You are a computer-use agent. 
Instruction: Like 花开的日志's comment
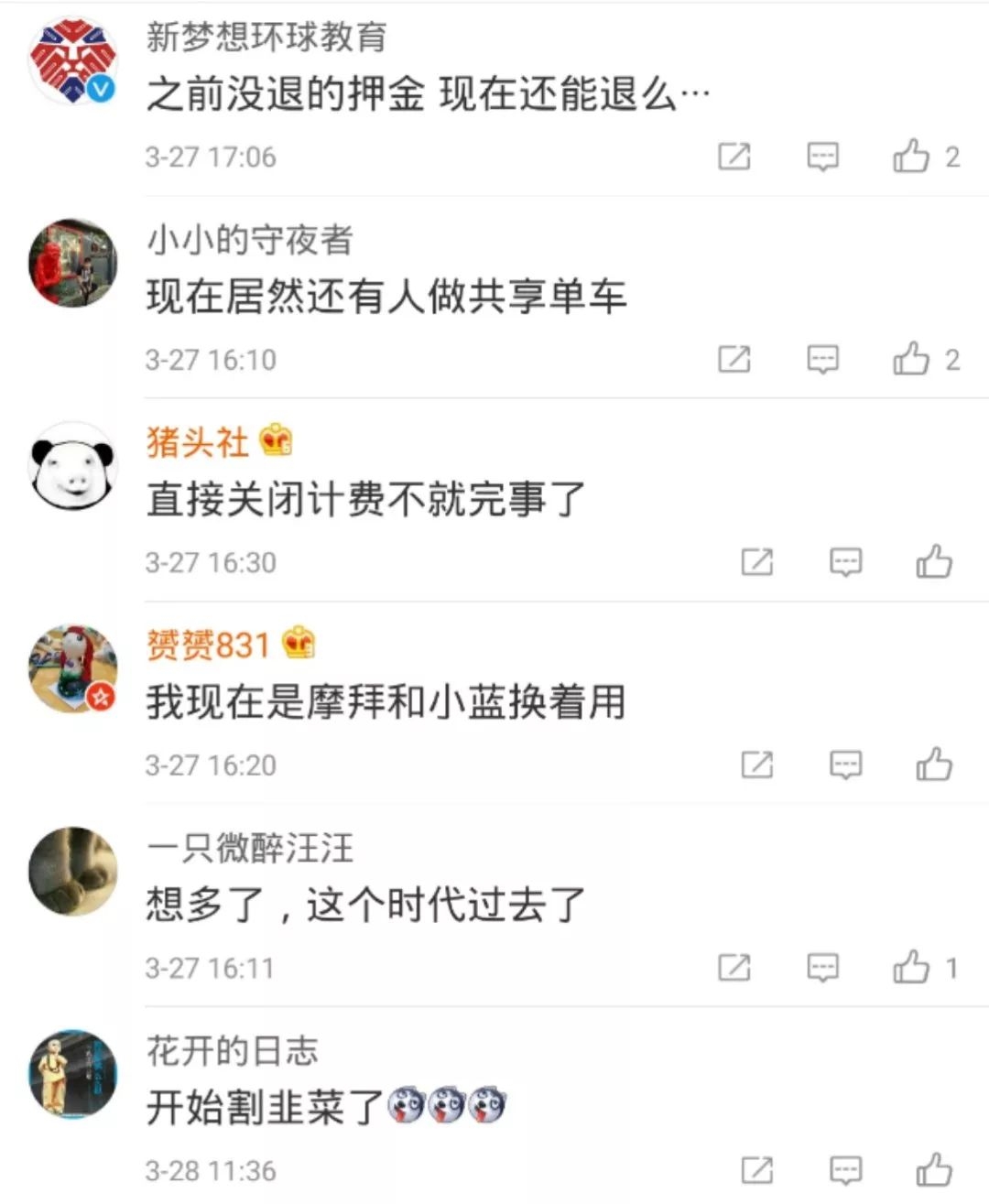coord(934,1169)
